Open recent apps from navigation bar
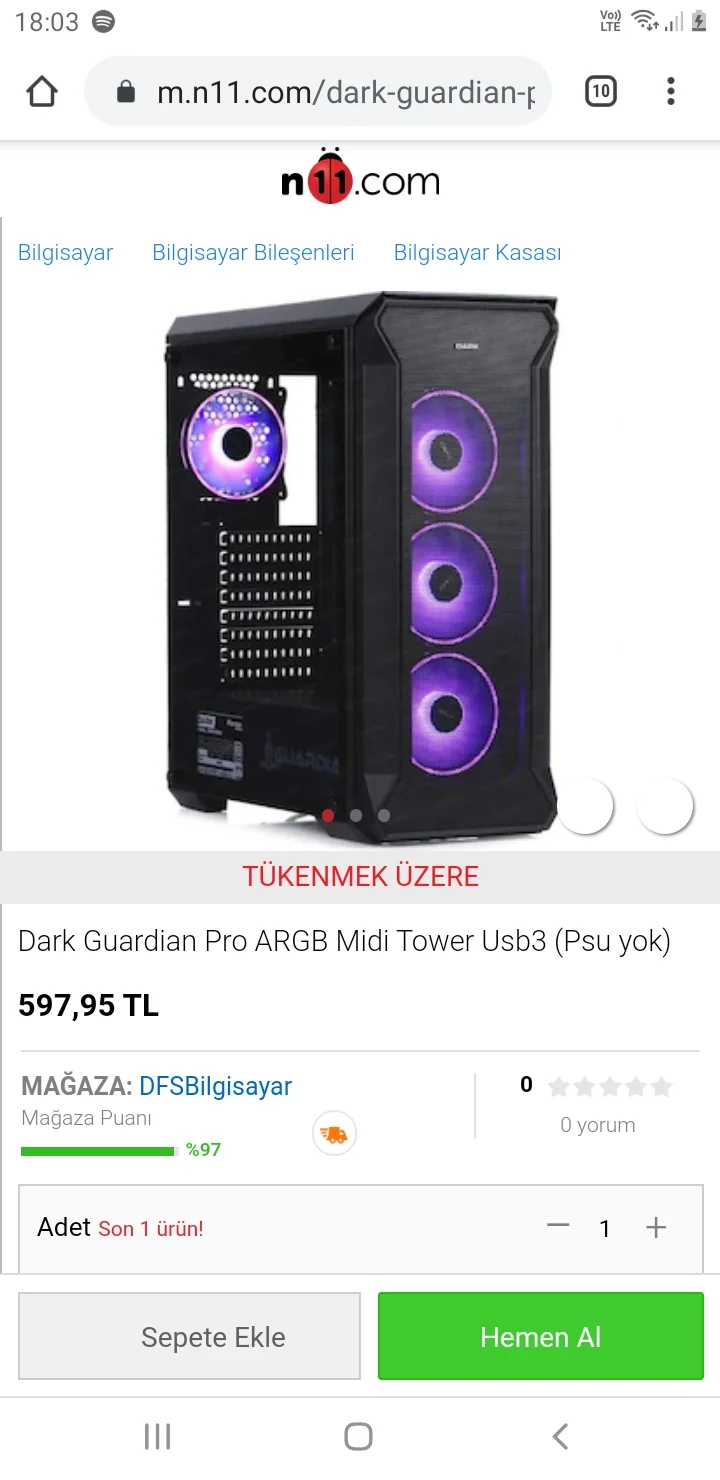The width and height of the screenshot is (720, 1480). tap(158, 1437)
